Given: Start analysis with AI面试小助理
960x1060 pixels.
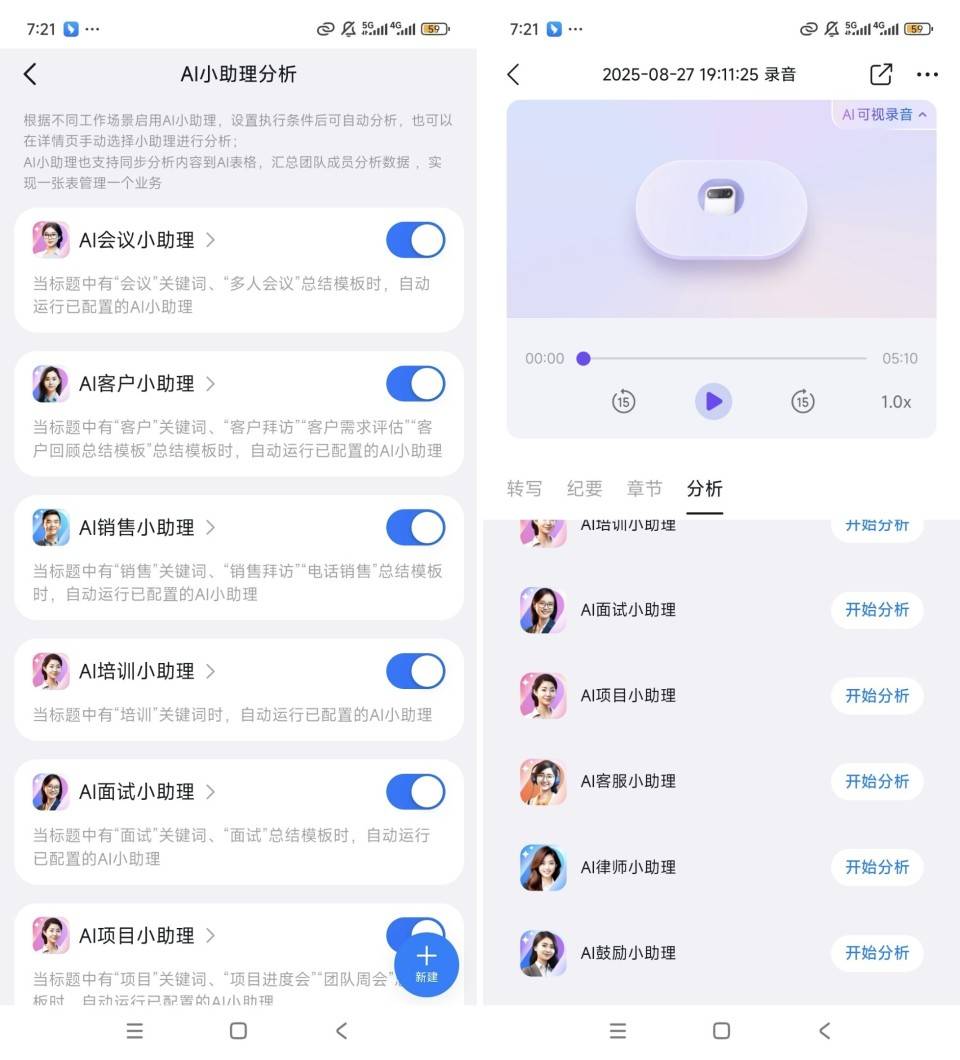Looking at the screenshot, I should [x=876, y=610].
